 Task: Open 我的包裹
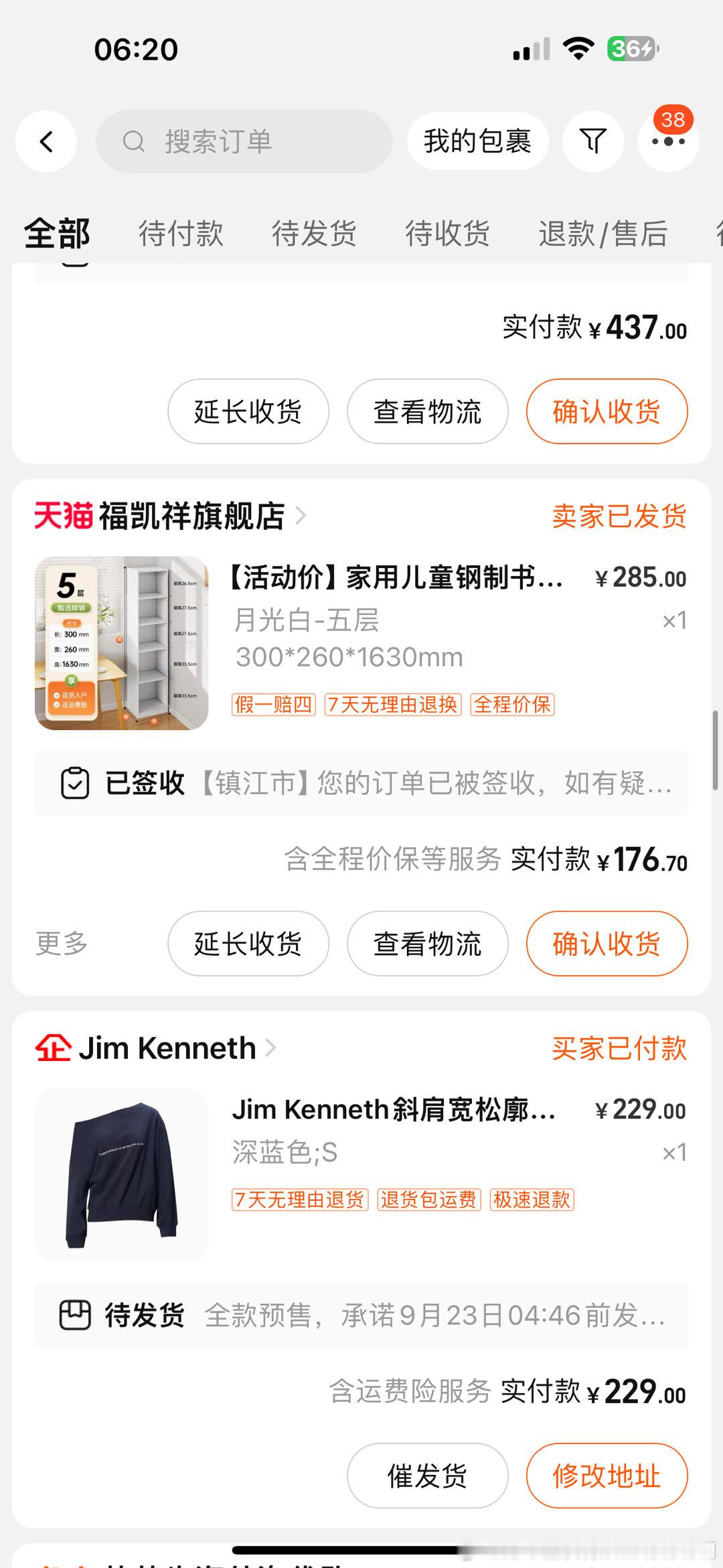tap(477, 141)
